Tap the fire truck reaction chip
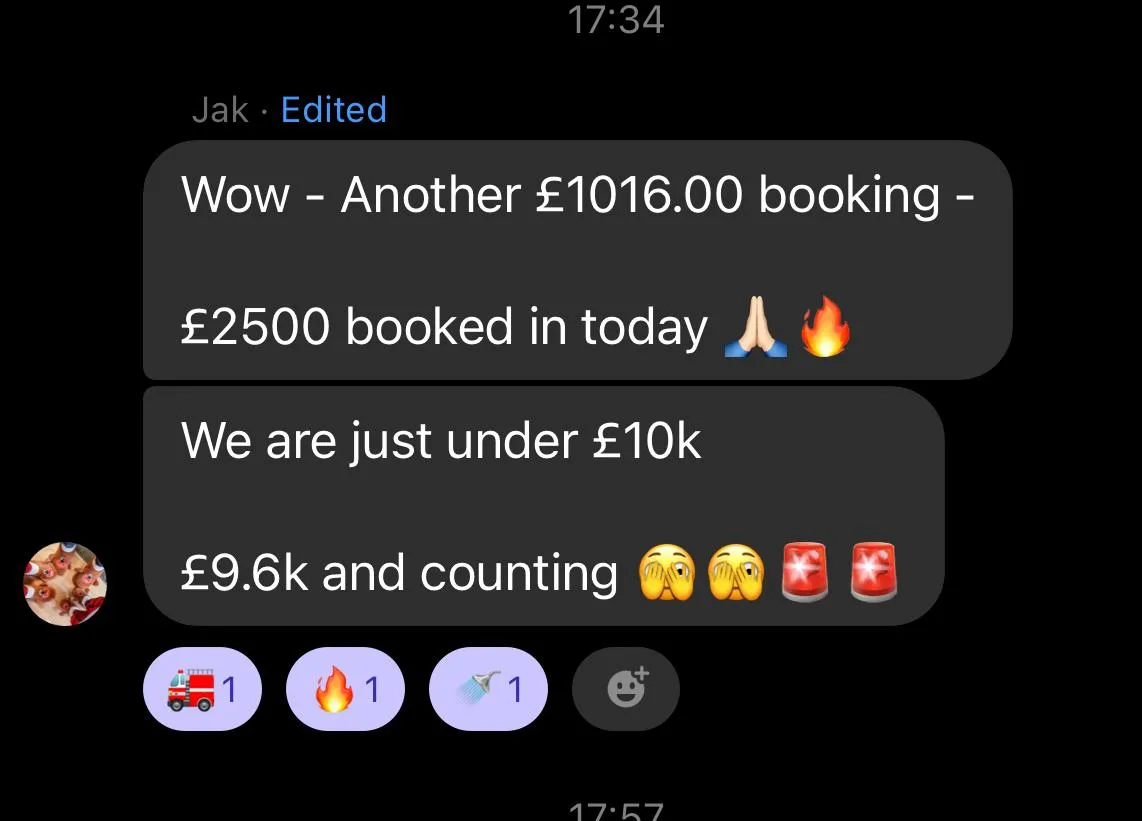This screenshot has width=1142, height=821. [x=203, y=689]
